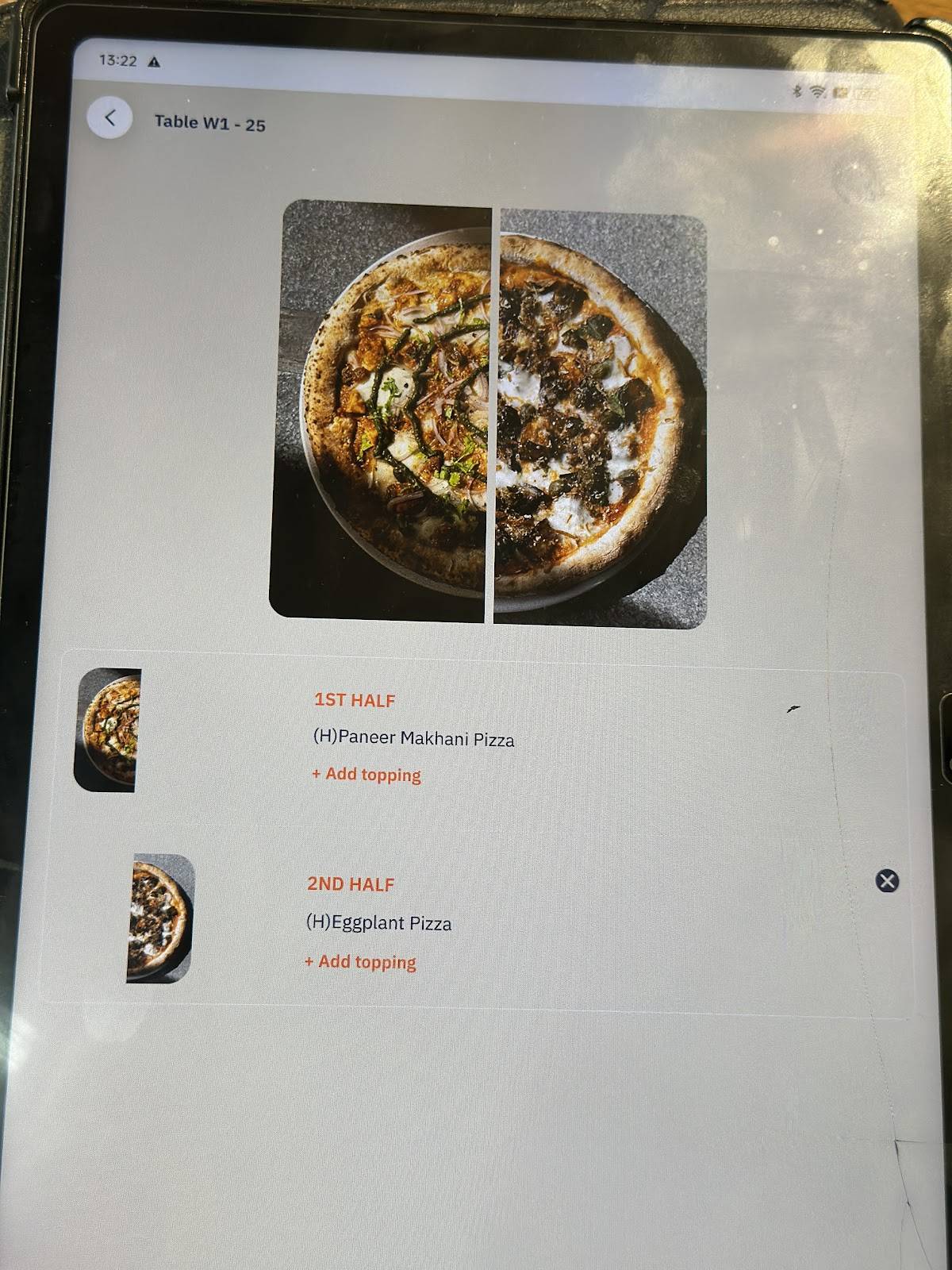This screenshot has height=1270, width=952.
Task: Tap the Table W1 - 25 header
Action: pyautogui.click(x=210, y=123)
